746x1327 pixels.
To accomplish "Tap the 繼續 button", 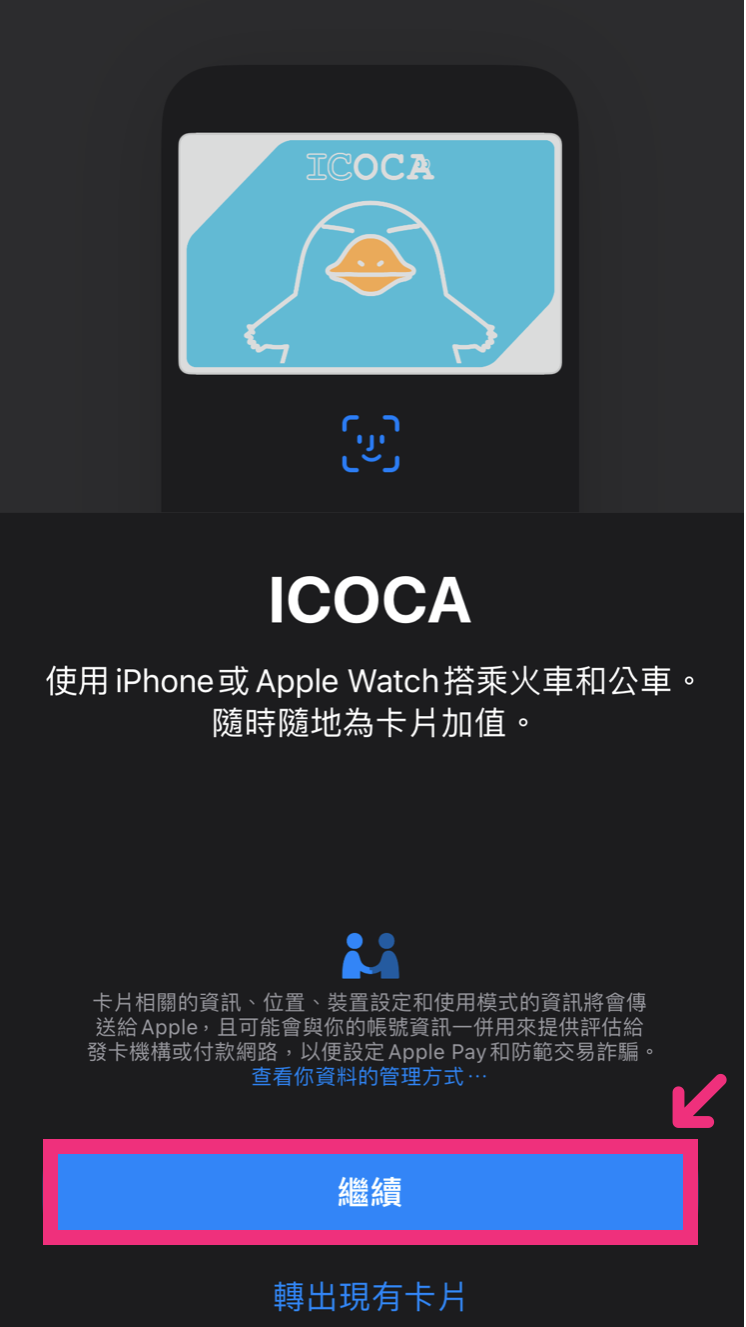I will click(x=371, y=1192).
